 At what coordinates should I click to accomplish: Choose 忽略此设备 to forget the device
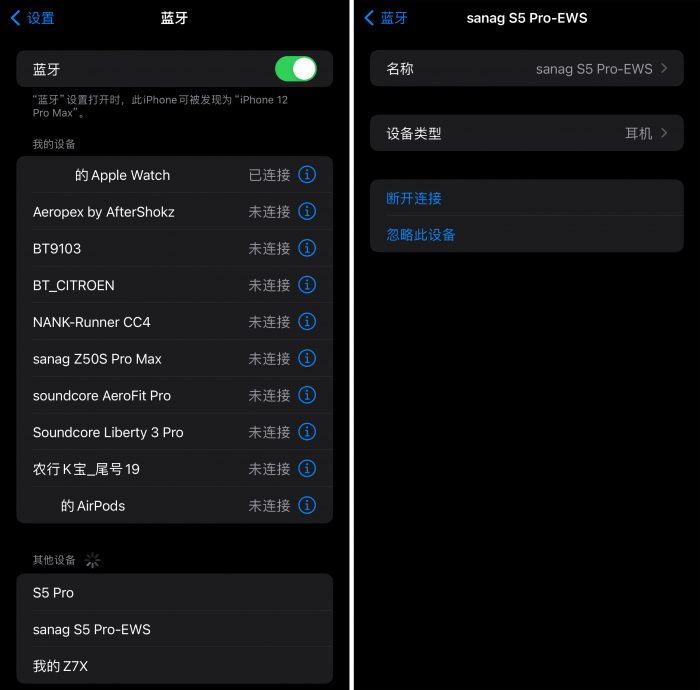pyautogui.click(x=421, y=234)
